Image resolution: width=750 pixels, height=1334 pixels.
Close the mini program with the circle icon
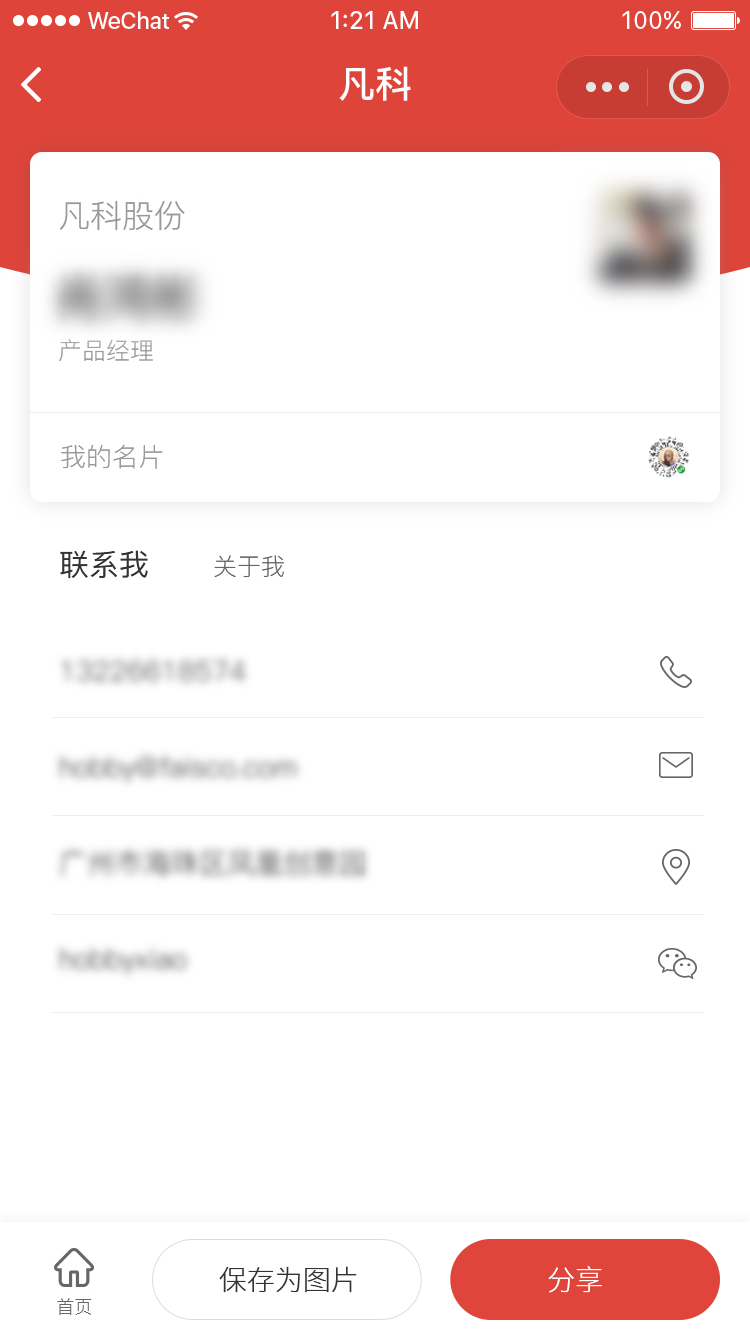(686, 87)
